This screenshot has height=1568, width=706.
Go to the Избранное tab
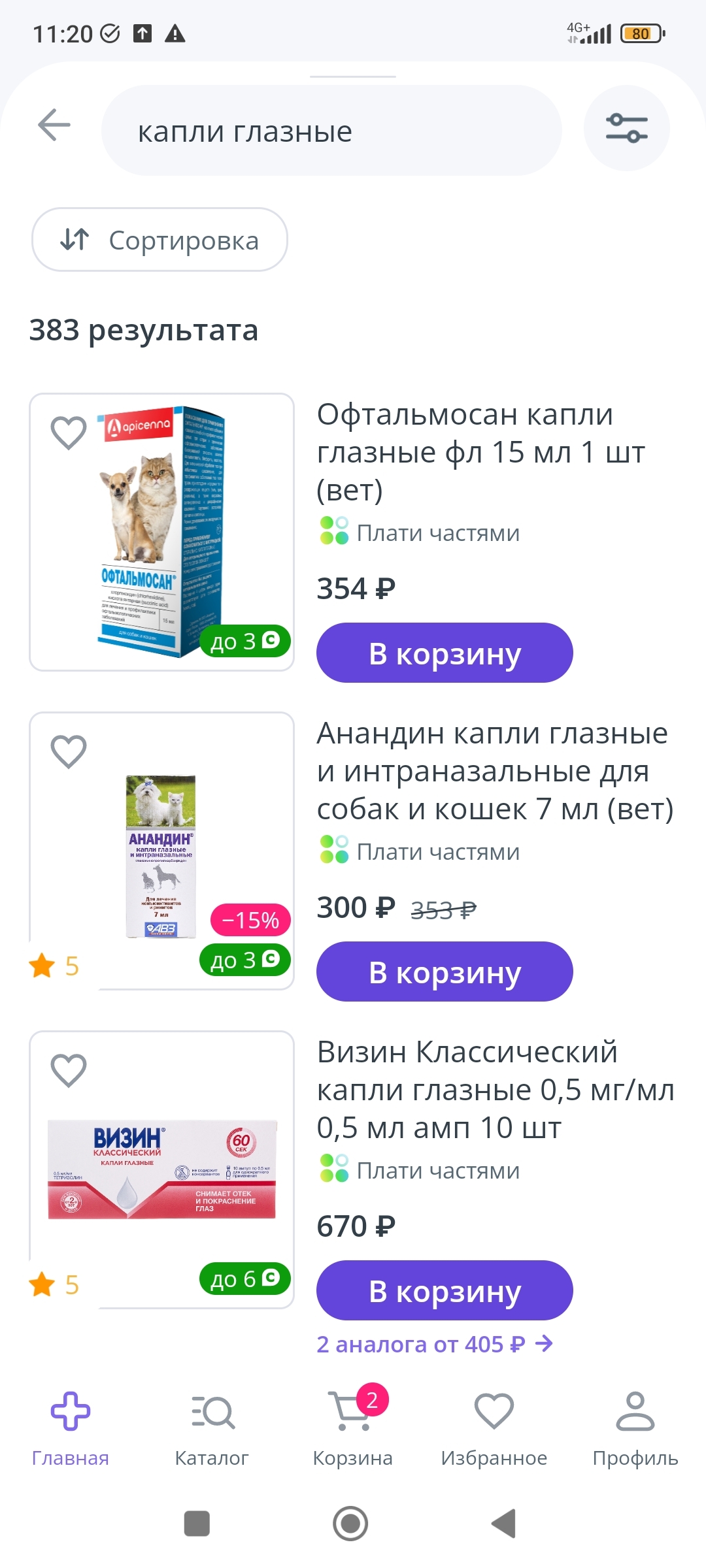[494, 1429]
